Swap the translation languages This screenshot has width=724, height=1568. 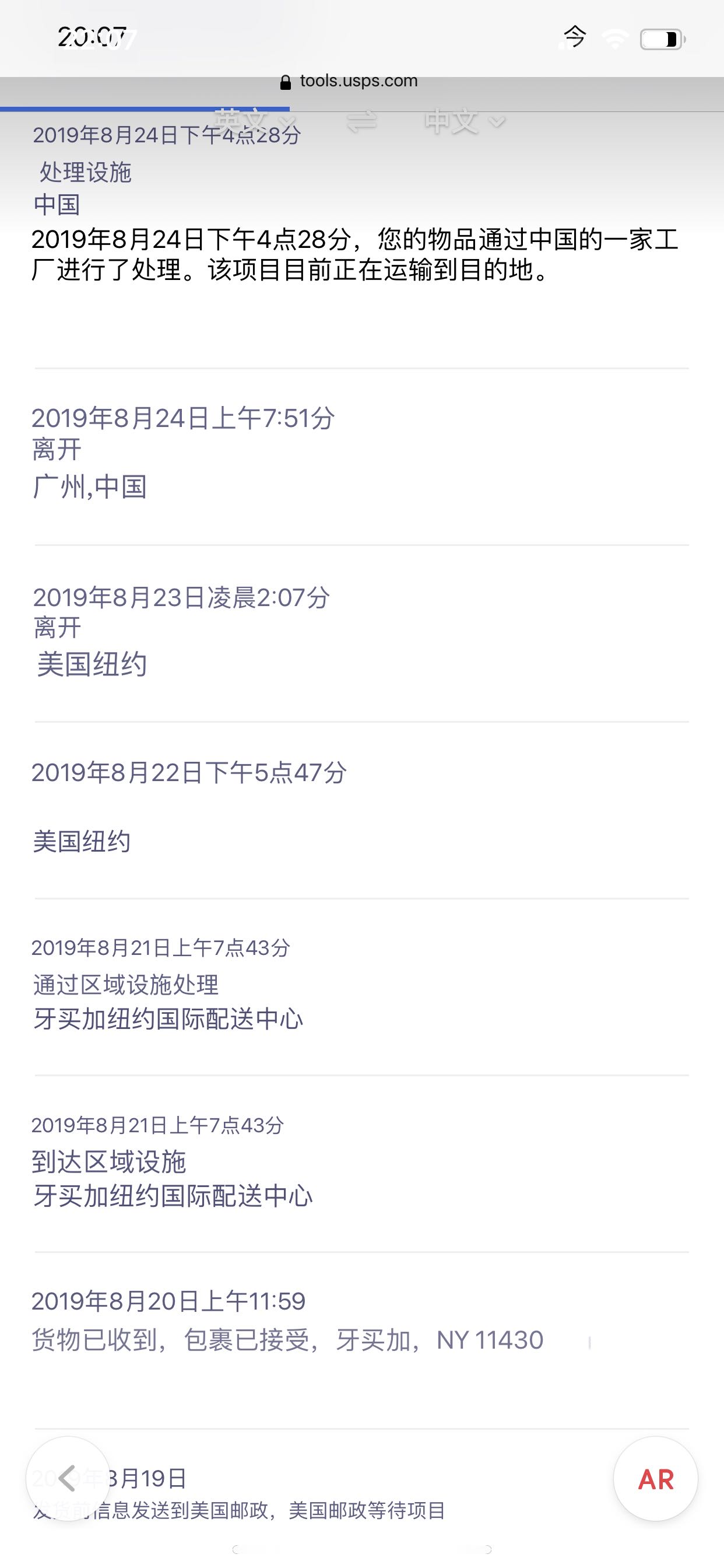click(361, 121)
